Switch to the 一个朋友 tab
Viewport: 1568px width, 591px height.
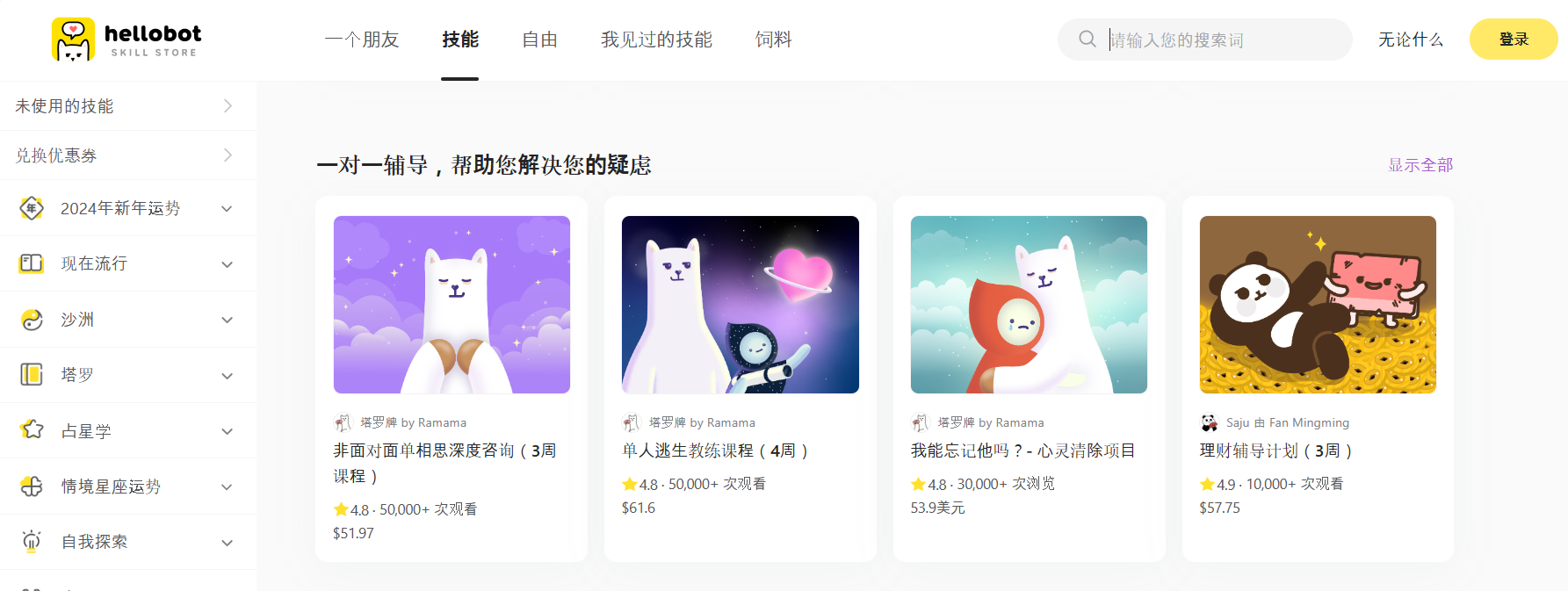[361, 40]
